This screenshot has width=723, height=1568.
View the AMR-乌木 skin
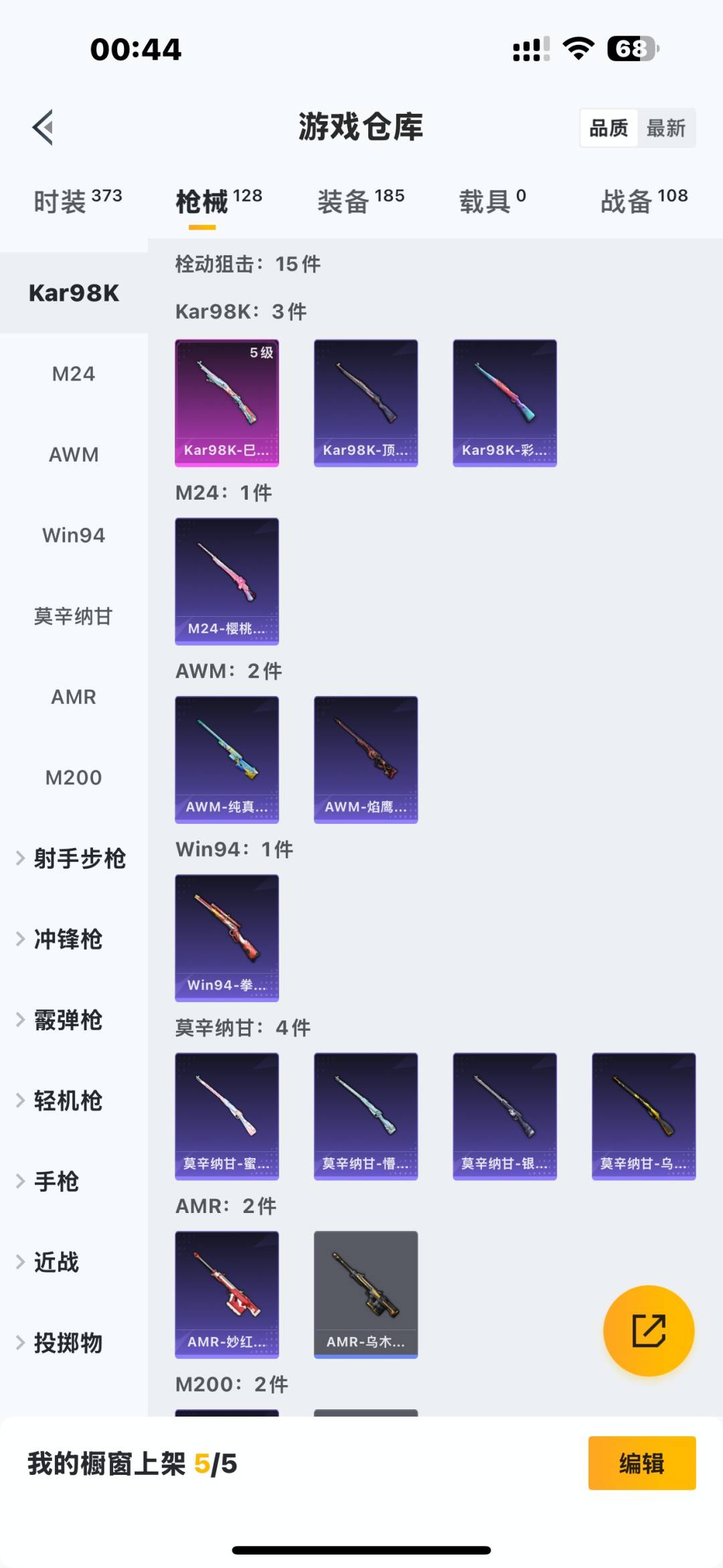coord(366,1294)
